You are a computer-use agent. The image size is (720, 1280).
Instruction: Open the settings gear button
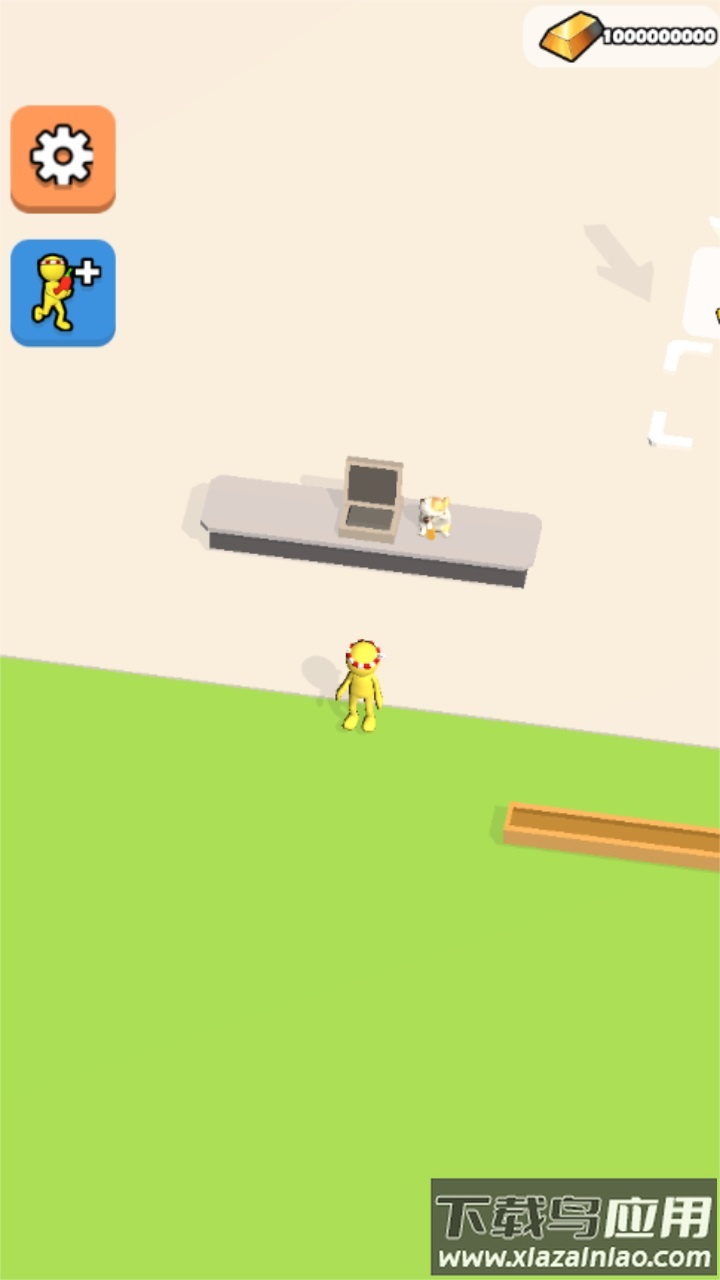pos(63,157)
